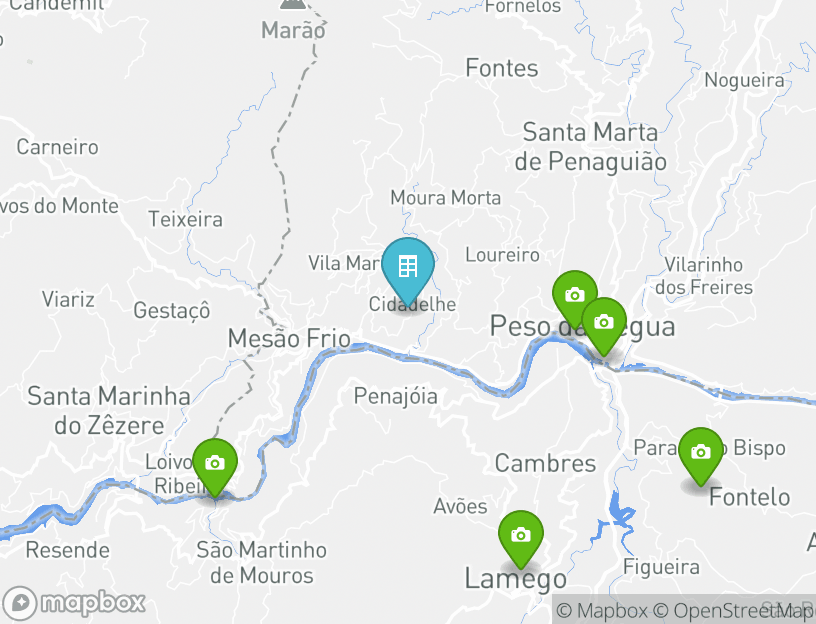
Task: Select the camera pin above Lamego
Action: [520, 535]
